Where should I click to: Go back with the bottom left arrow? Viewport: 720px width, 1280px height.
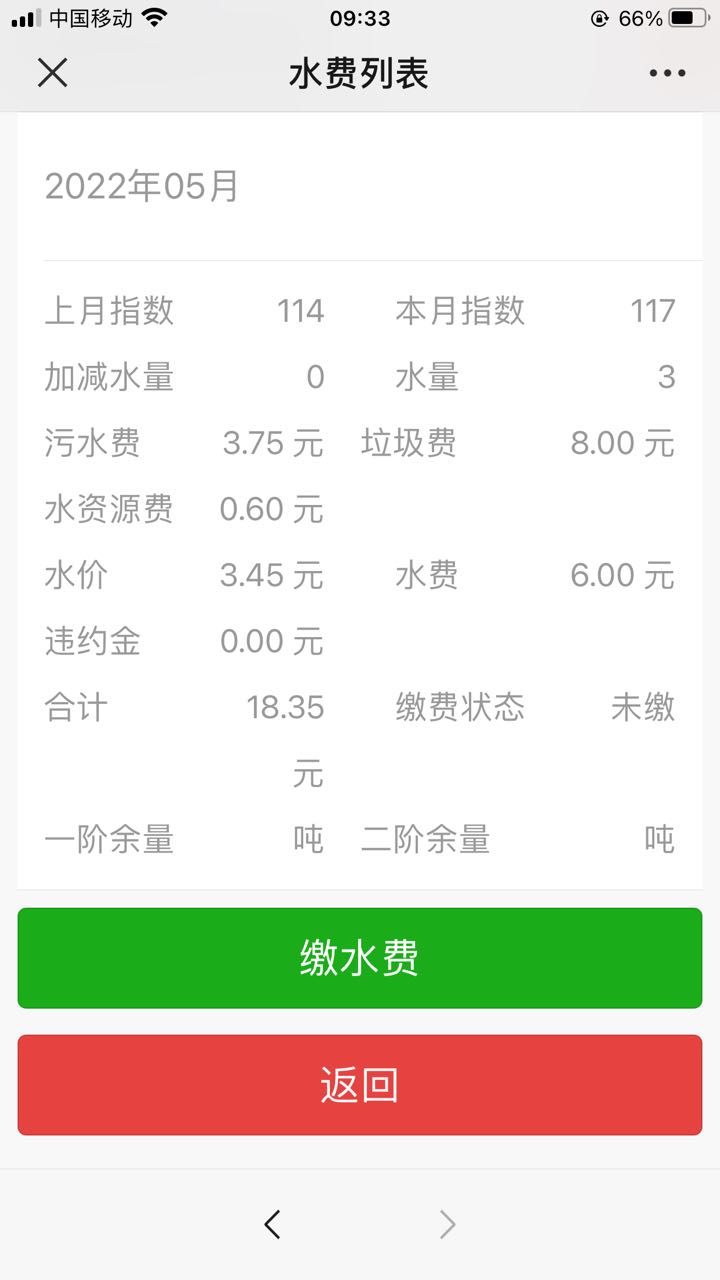pyautogui.click(x=272, y=1224)
